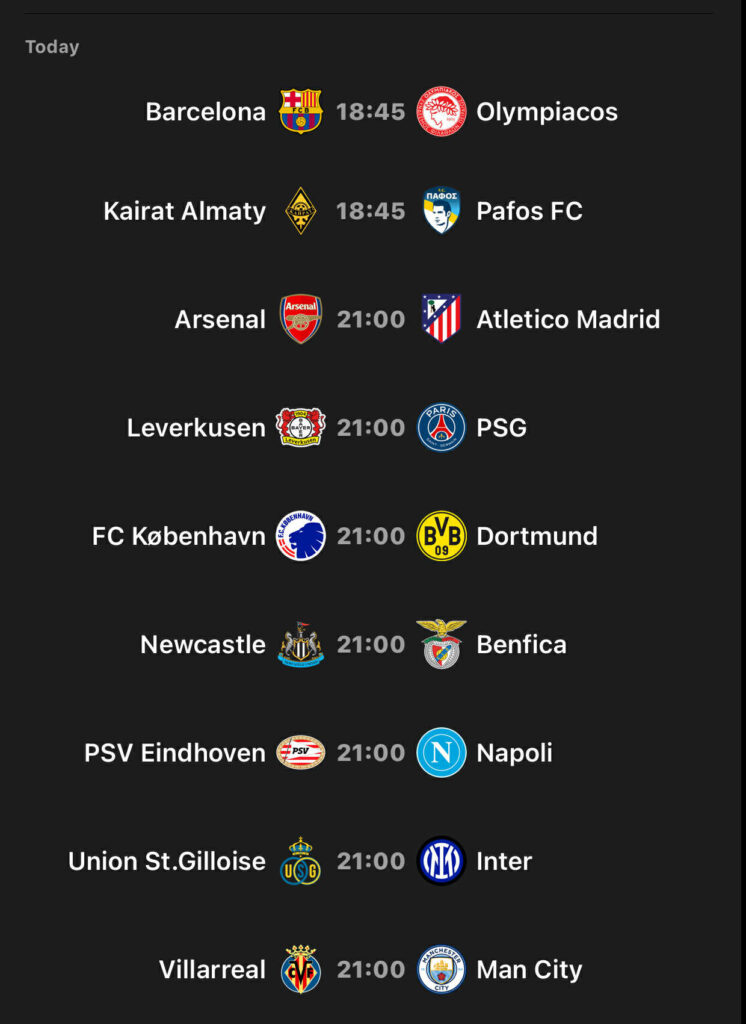View the Kairat Almaty vs Pafos FC fixture
This screenshot has height=1024, width=746.
[371, 211]
